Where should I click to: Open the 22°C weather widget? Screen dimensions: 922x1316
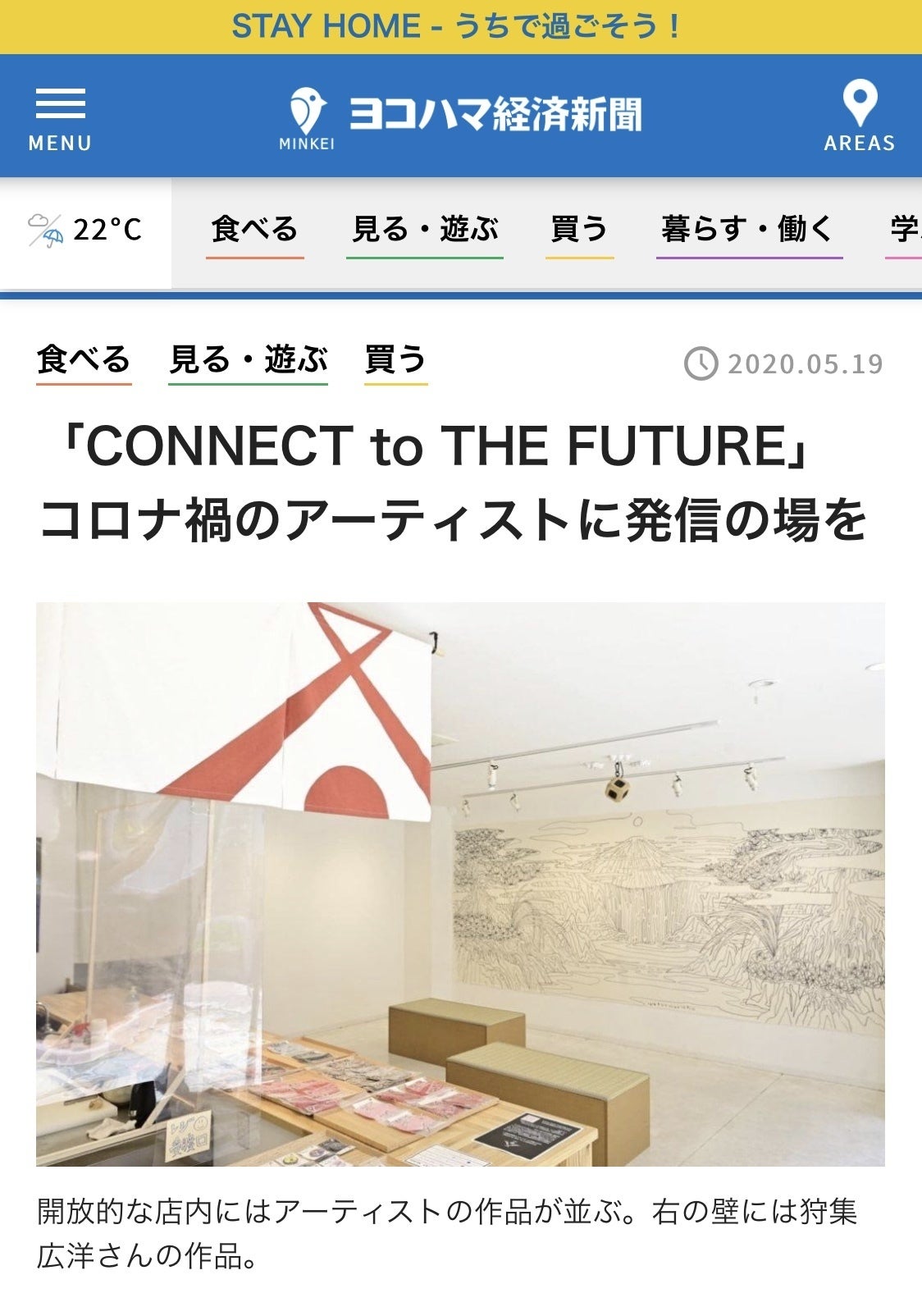tap(85, 231)
